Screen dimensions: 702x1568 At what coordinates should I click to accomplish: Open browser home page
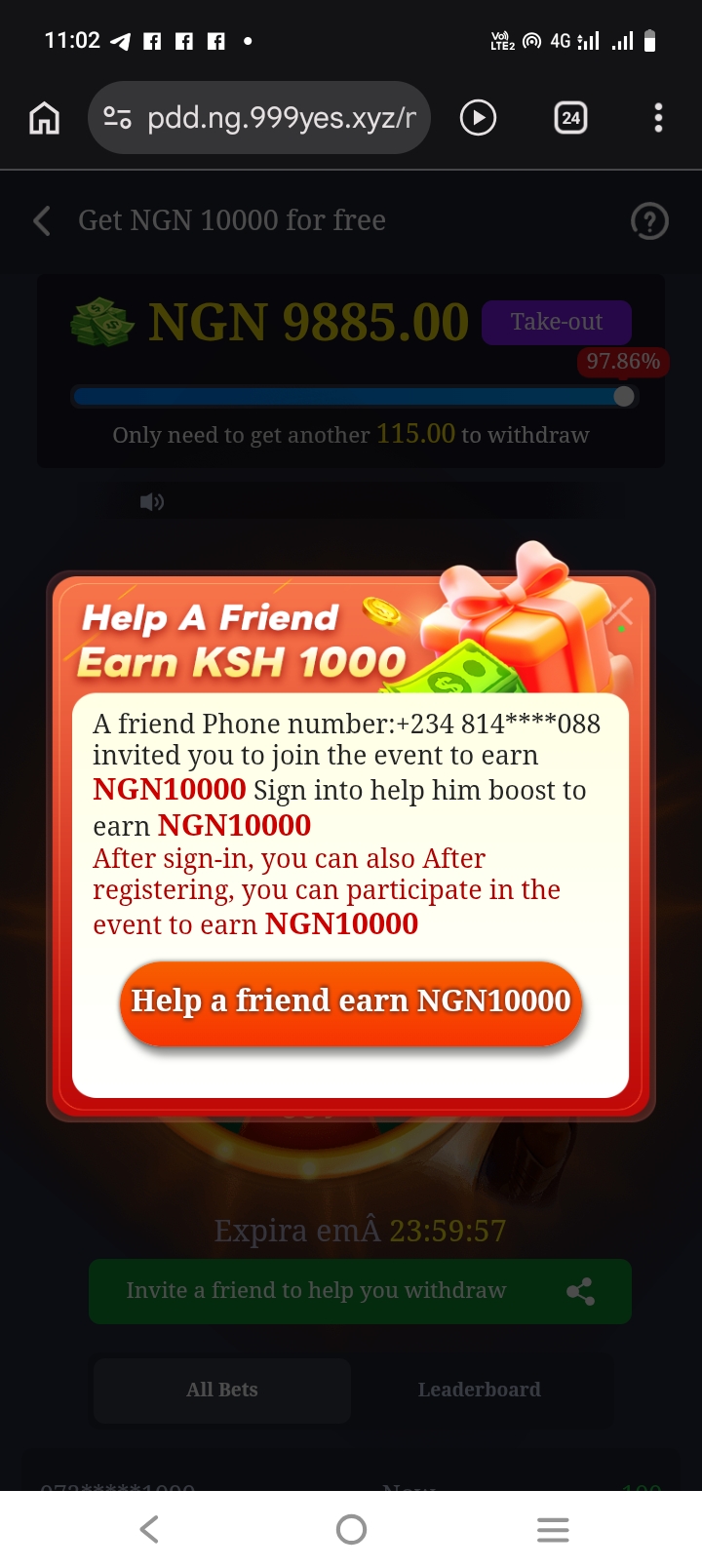pyautogui.click(x=45, y=118)
